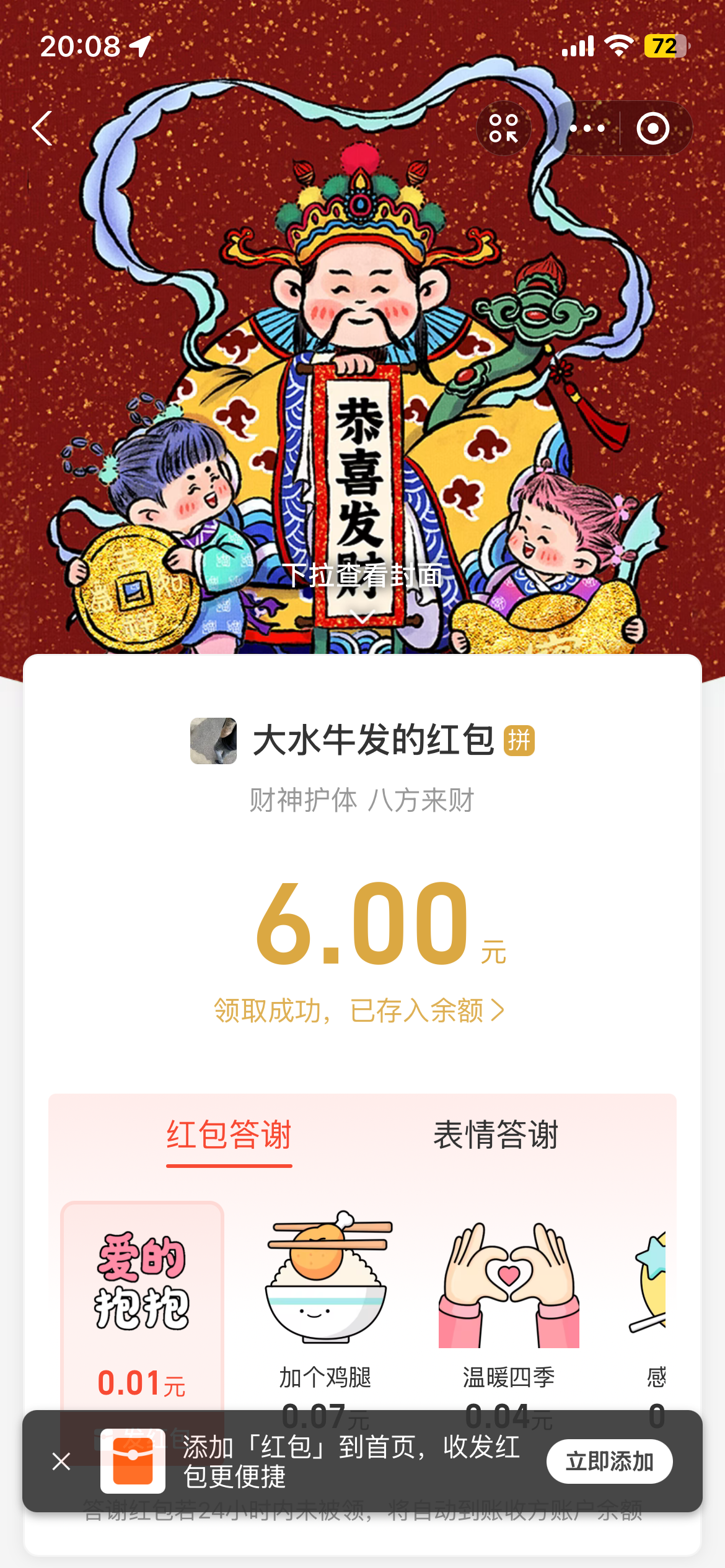The image size is (725, 1568).
Task: Open balance via 领取成功，已存入余额 link
Action: (359, 1011)
